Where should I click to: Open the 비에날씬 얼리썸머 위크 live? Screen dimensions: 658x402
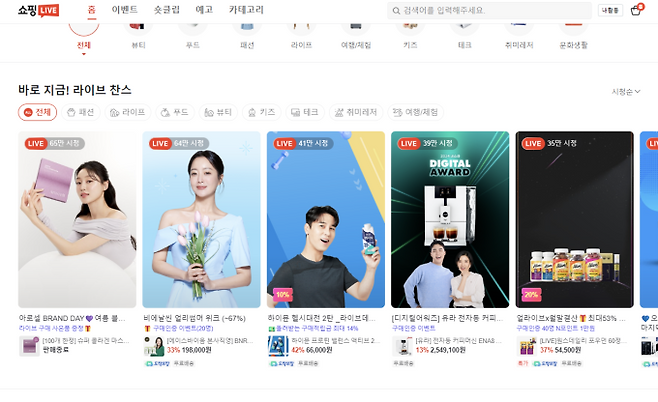(201, 220)
